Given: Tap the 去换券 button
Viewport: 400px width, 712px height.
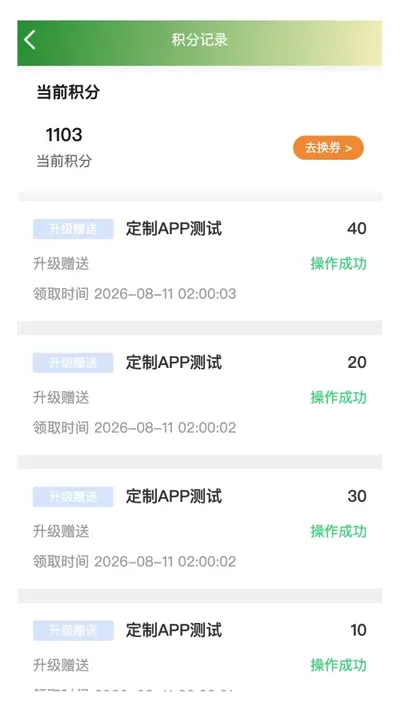Looking at the screenshot, I should pos(328,148).
